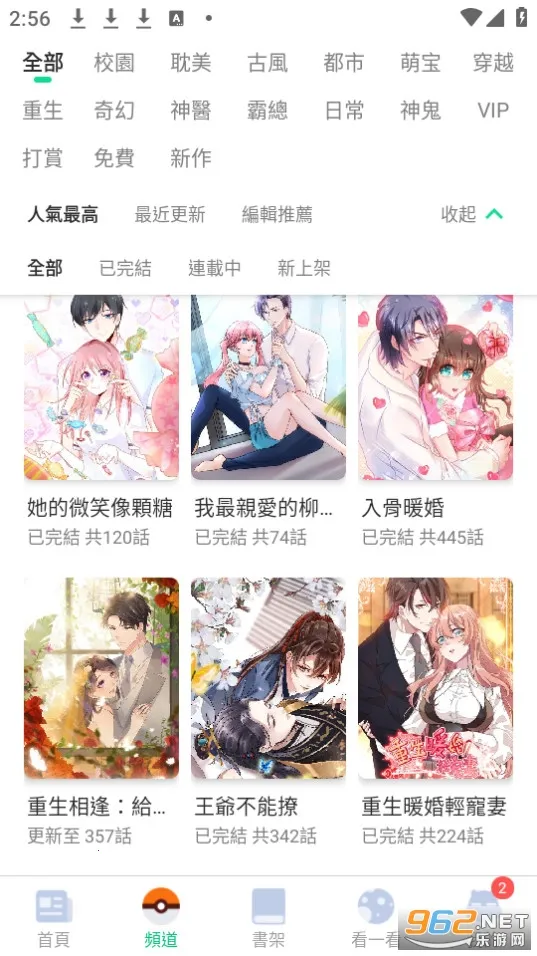The width and height of the screenshot is (537, 956).
Task: Sort by 最近更新
Action: [x=169, y=214]
